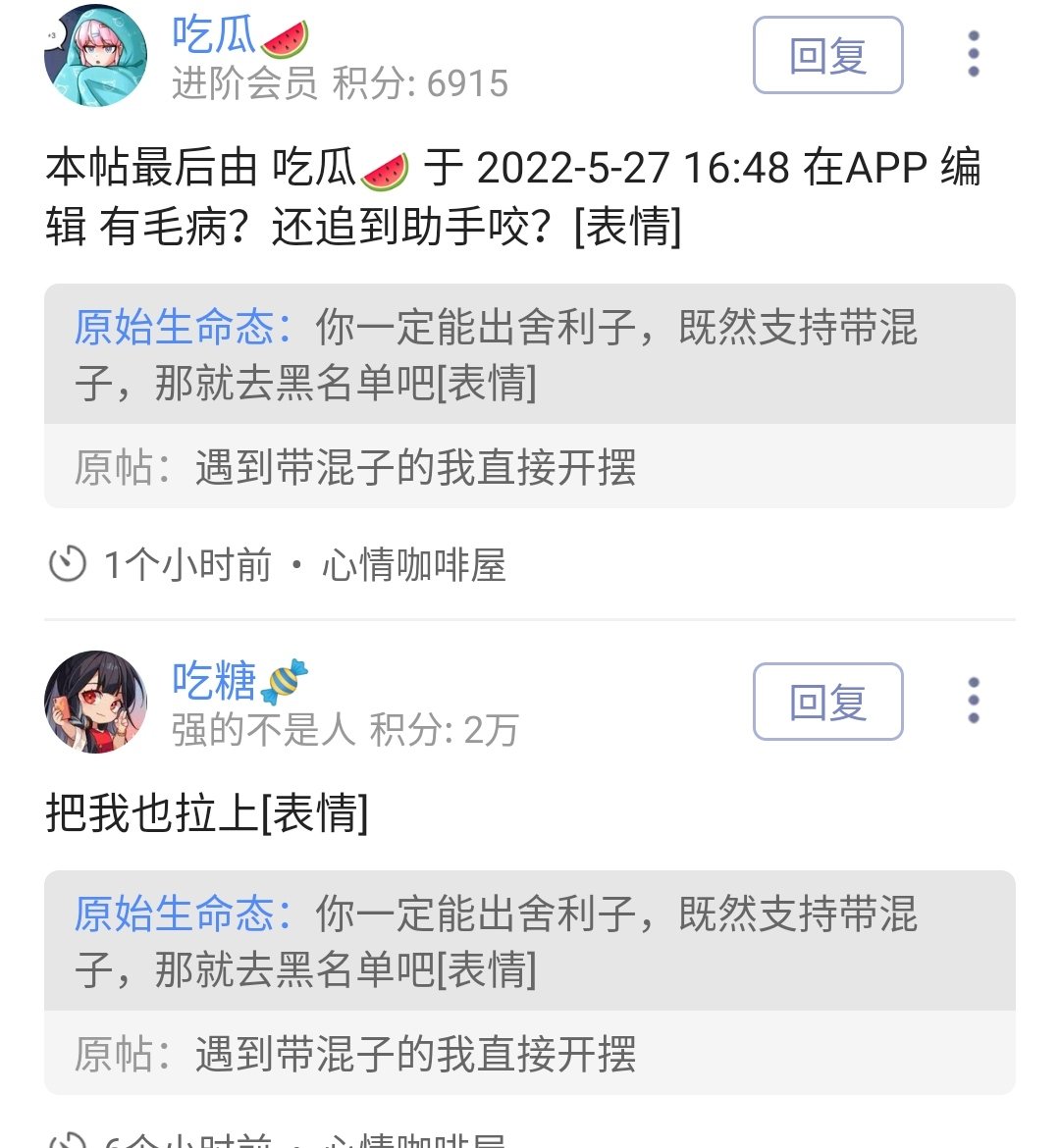Open 吃瓜's profile avatar
Screen dimensions: 1060x1148
(95, 56)
